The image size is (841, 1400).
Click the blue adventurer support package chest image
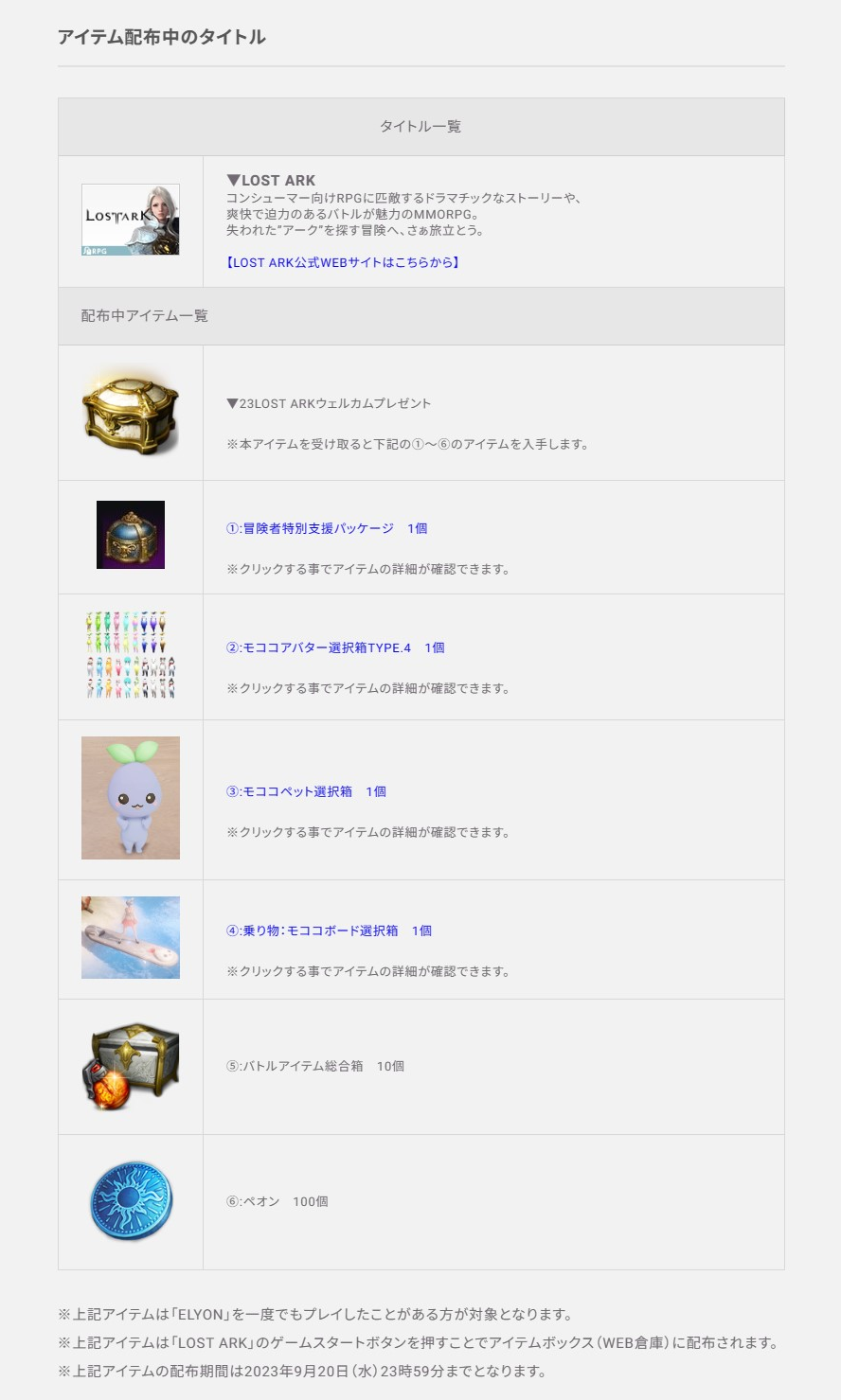(130, 536)
